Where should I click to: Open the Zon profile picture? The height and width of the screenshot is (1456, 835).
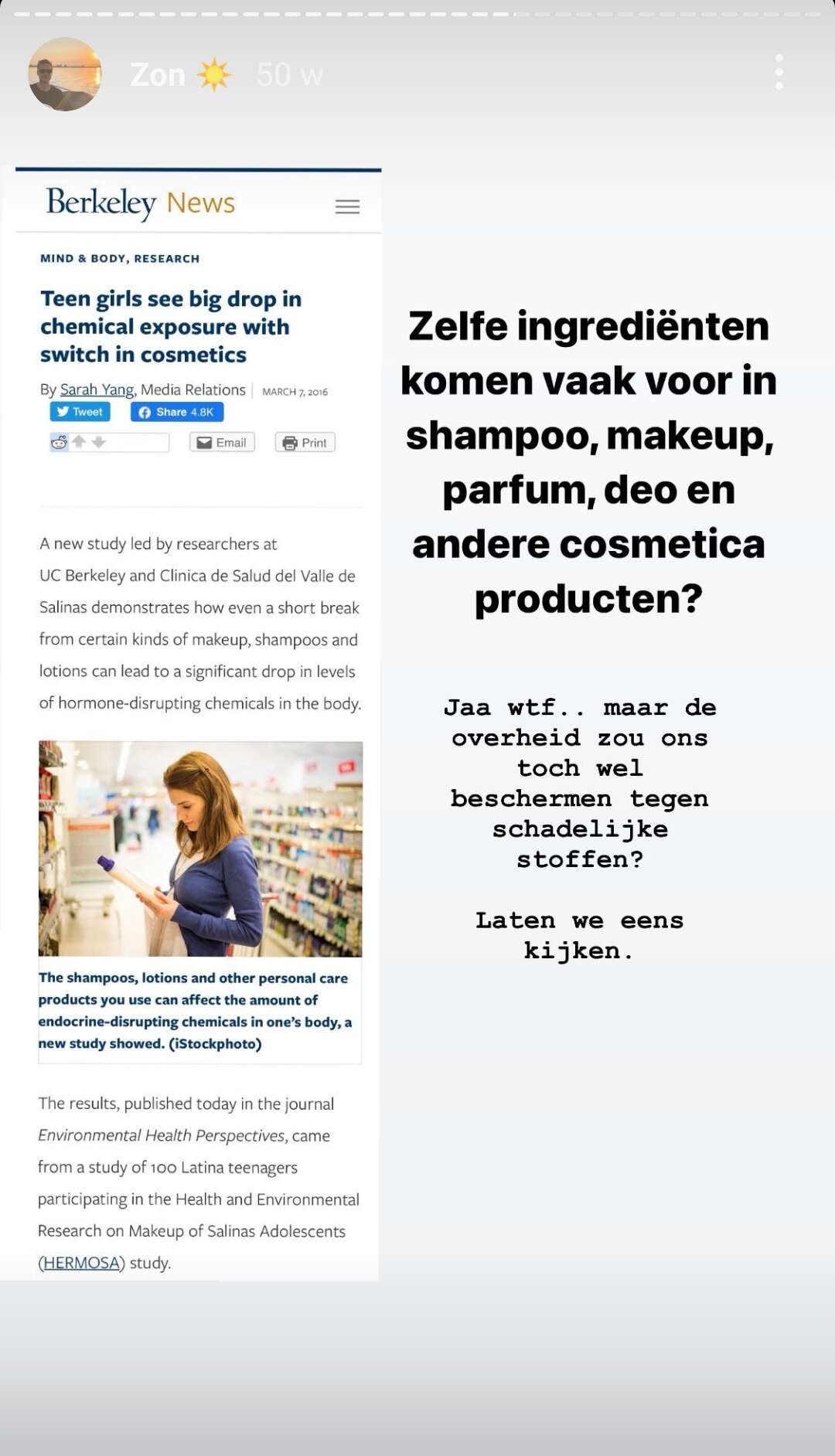pyautogui.click(x=65, y=74)
